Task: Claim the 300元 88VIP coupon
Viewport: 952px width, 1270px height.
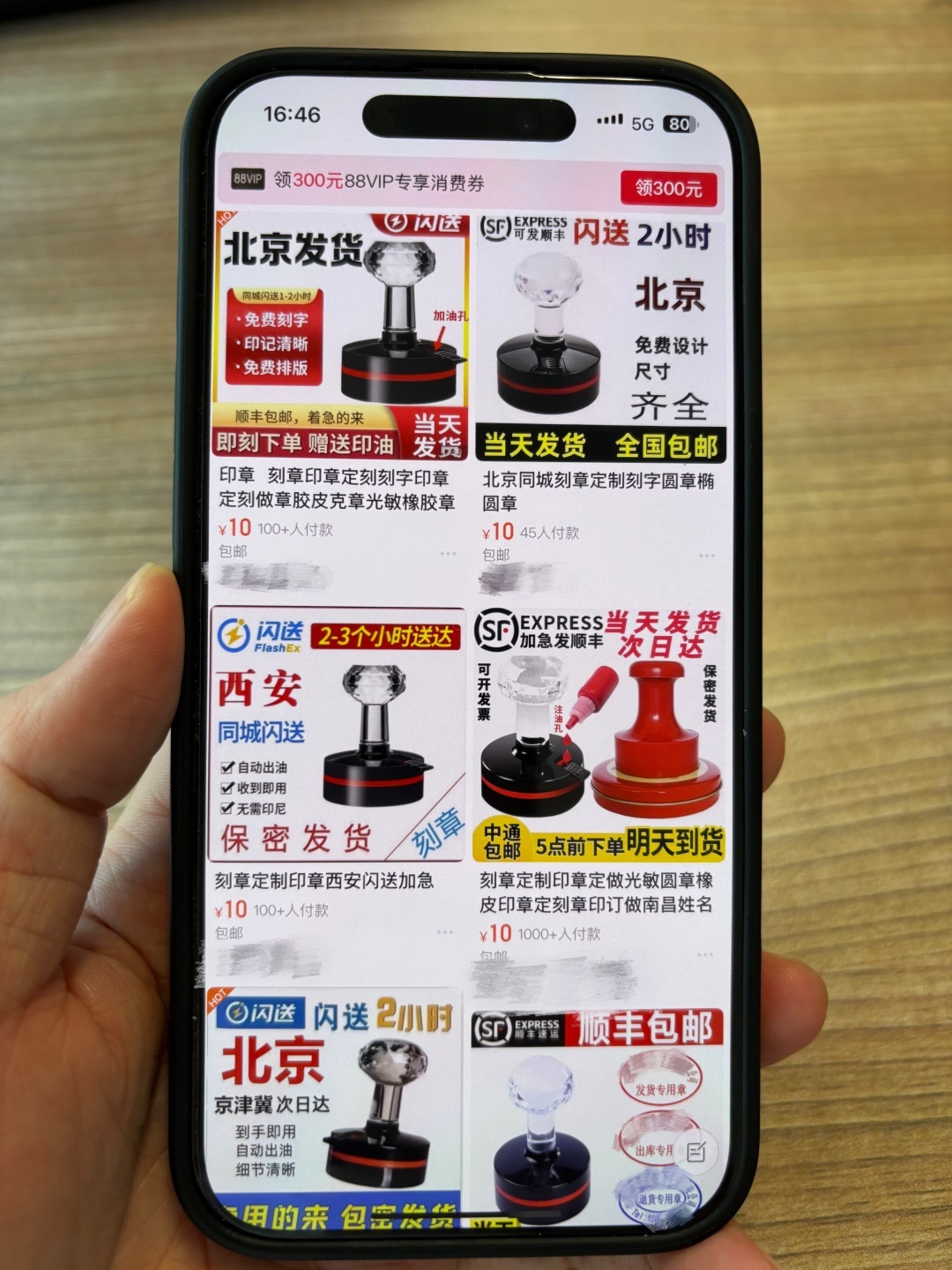Action: [x=668, y=188]
